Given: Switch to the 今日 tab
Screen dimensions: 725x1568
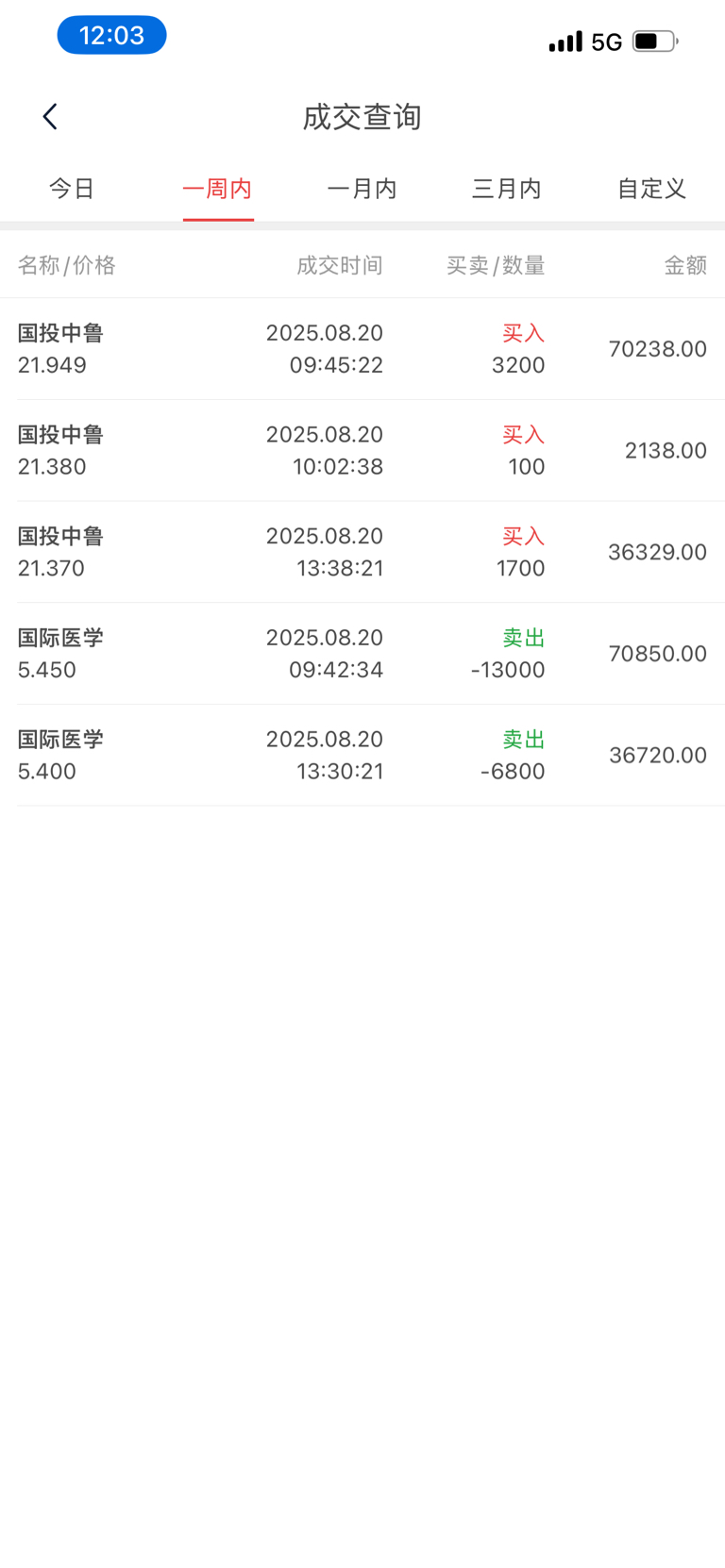Looking at the screenshot, I should [72, 189].
